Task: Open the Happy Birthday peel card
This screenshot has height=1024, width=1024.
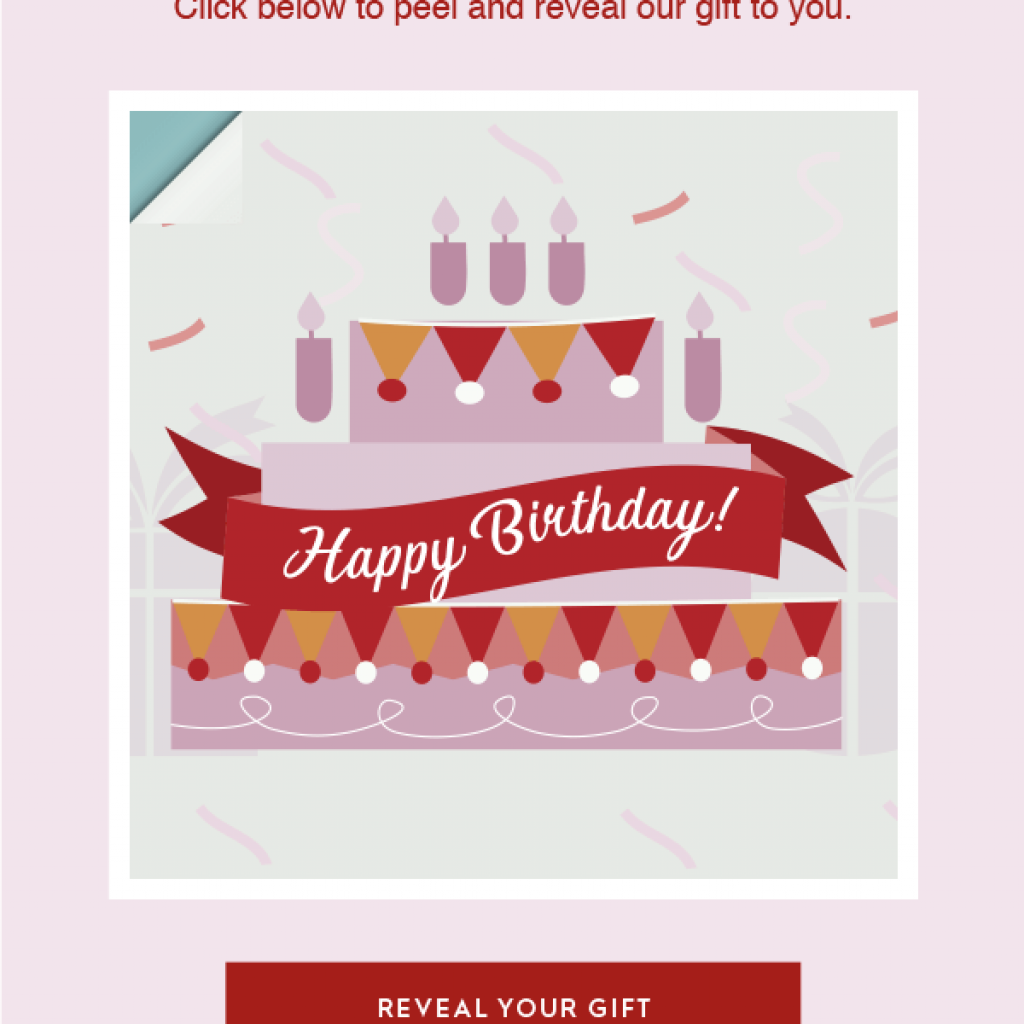Action: click(x=513, y=495)
